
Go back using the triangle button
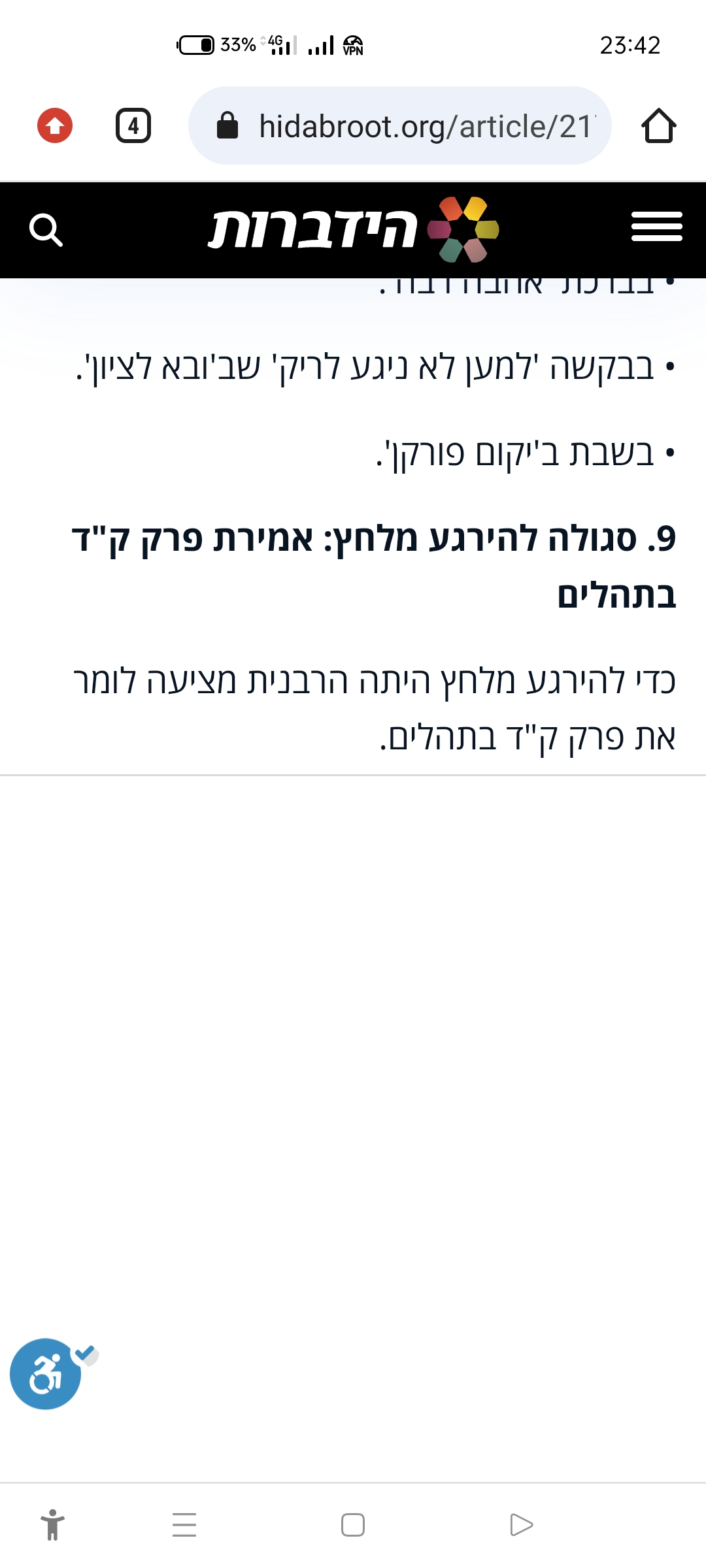point(521,1525)
